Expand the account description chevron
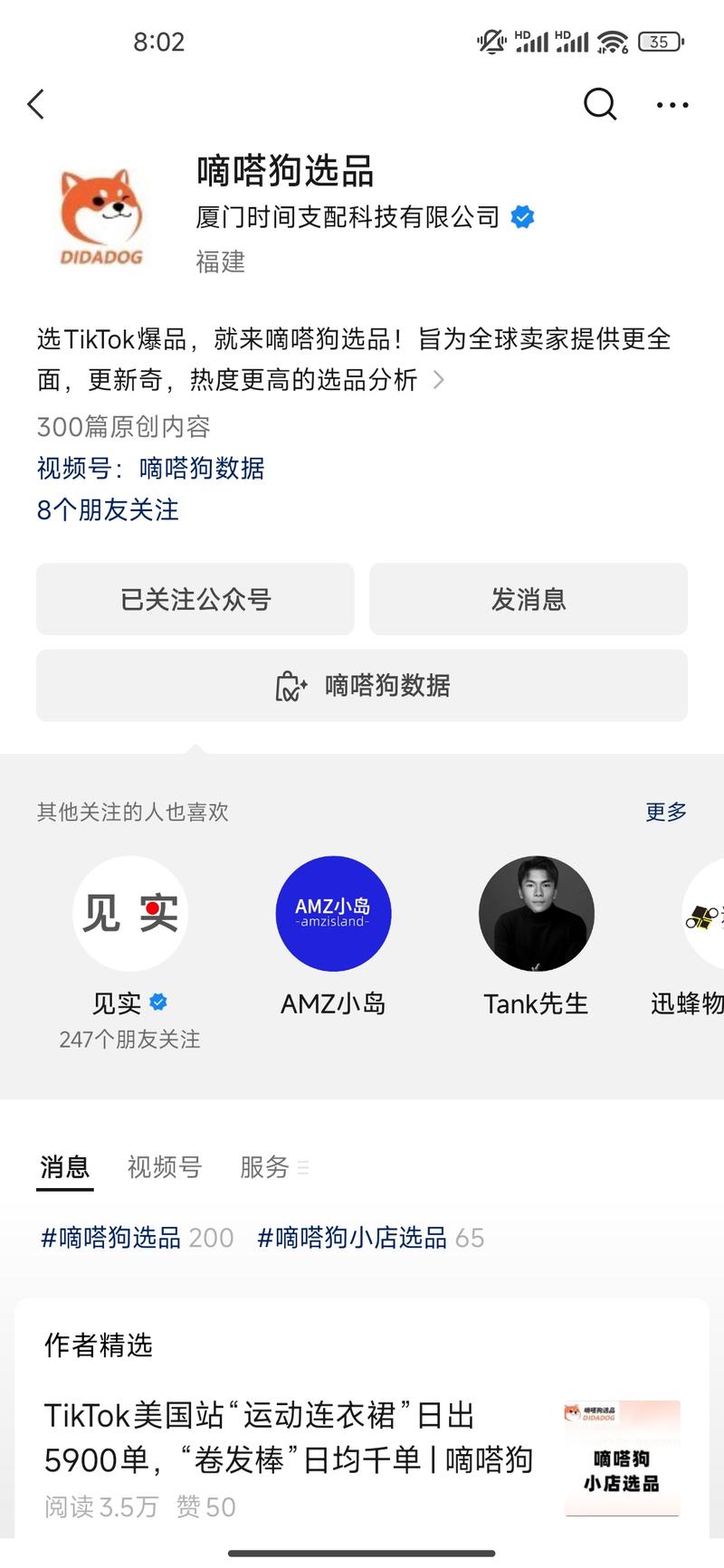Image resolution: width=724 pixels, height=1568 pixels. (x=438, y=380)
